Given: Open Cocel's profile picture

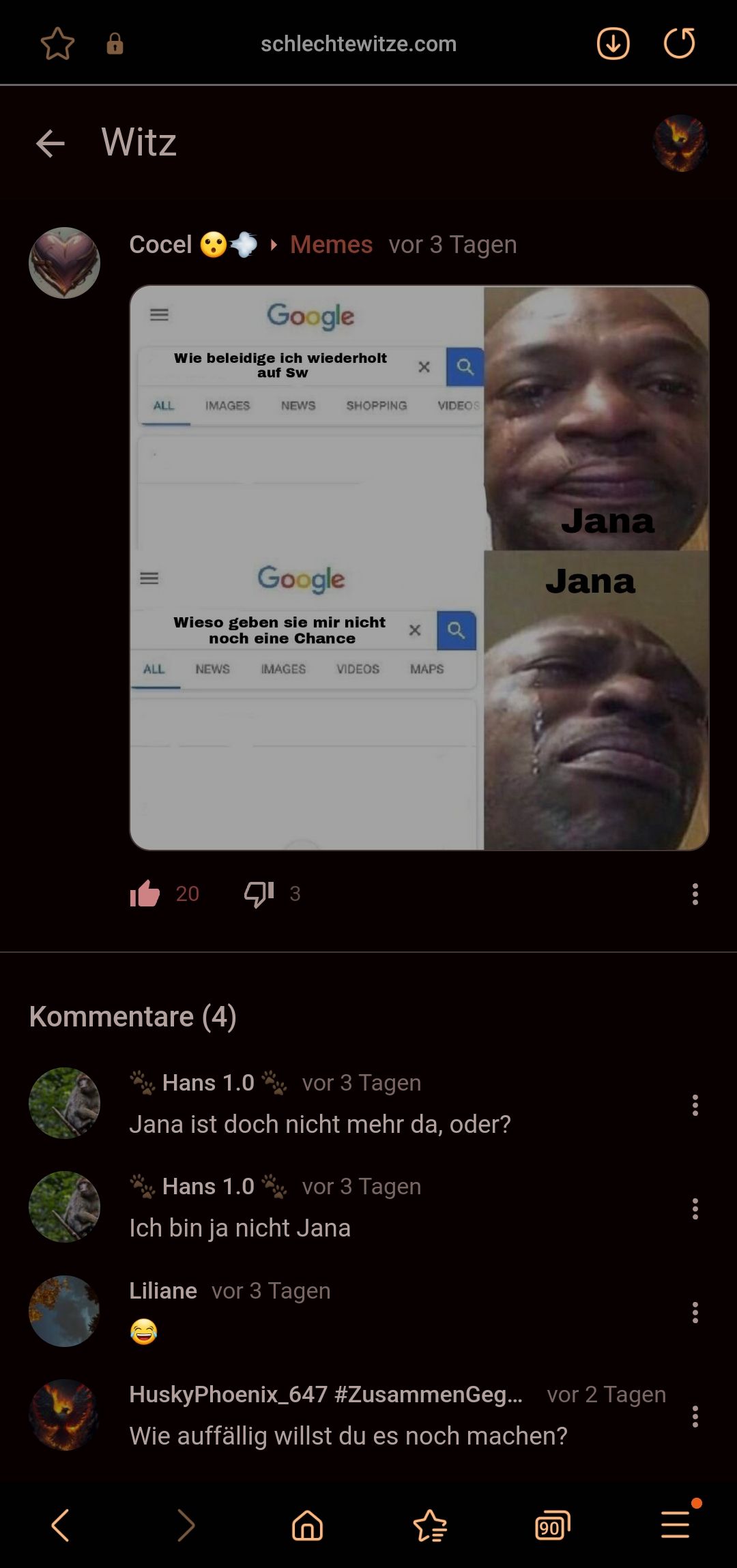Looking at the screenshot, I should 64,263.
